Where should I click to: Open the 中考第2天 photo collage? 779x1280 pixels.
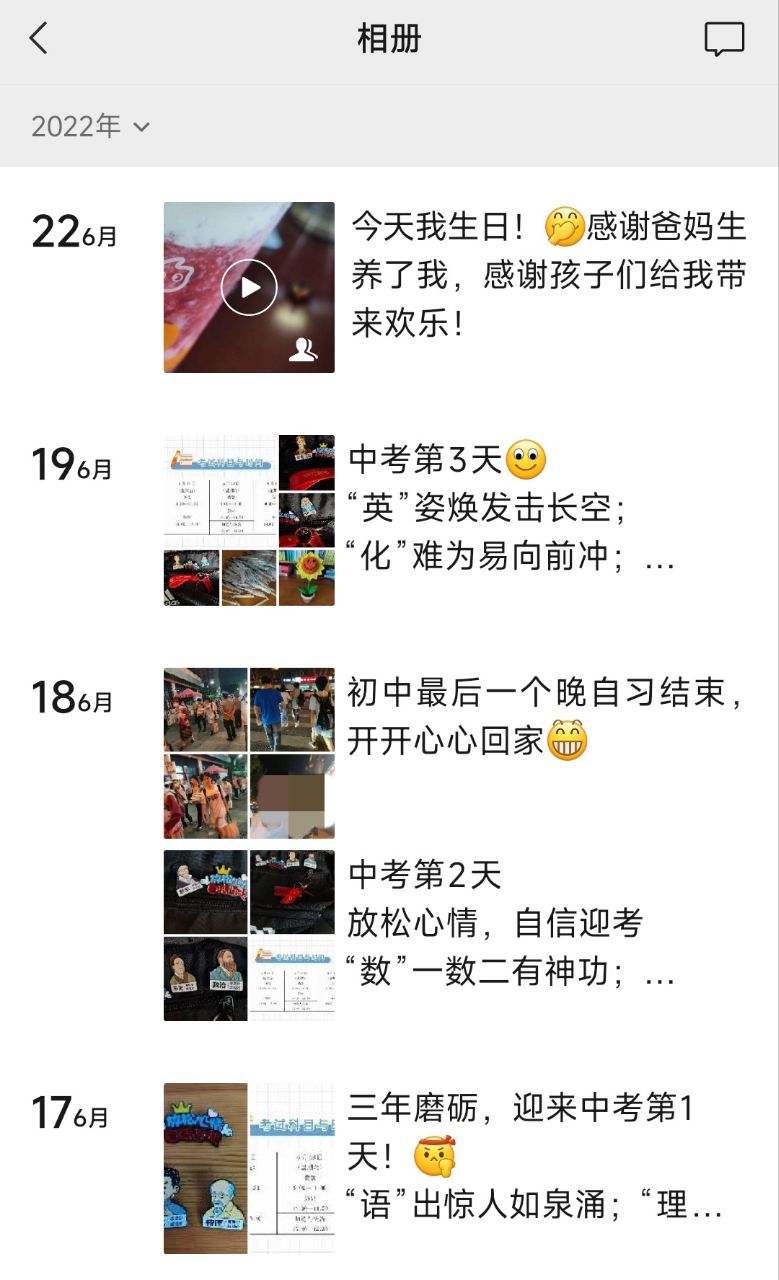[249, 935]
